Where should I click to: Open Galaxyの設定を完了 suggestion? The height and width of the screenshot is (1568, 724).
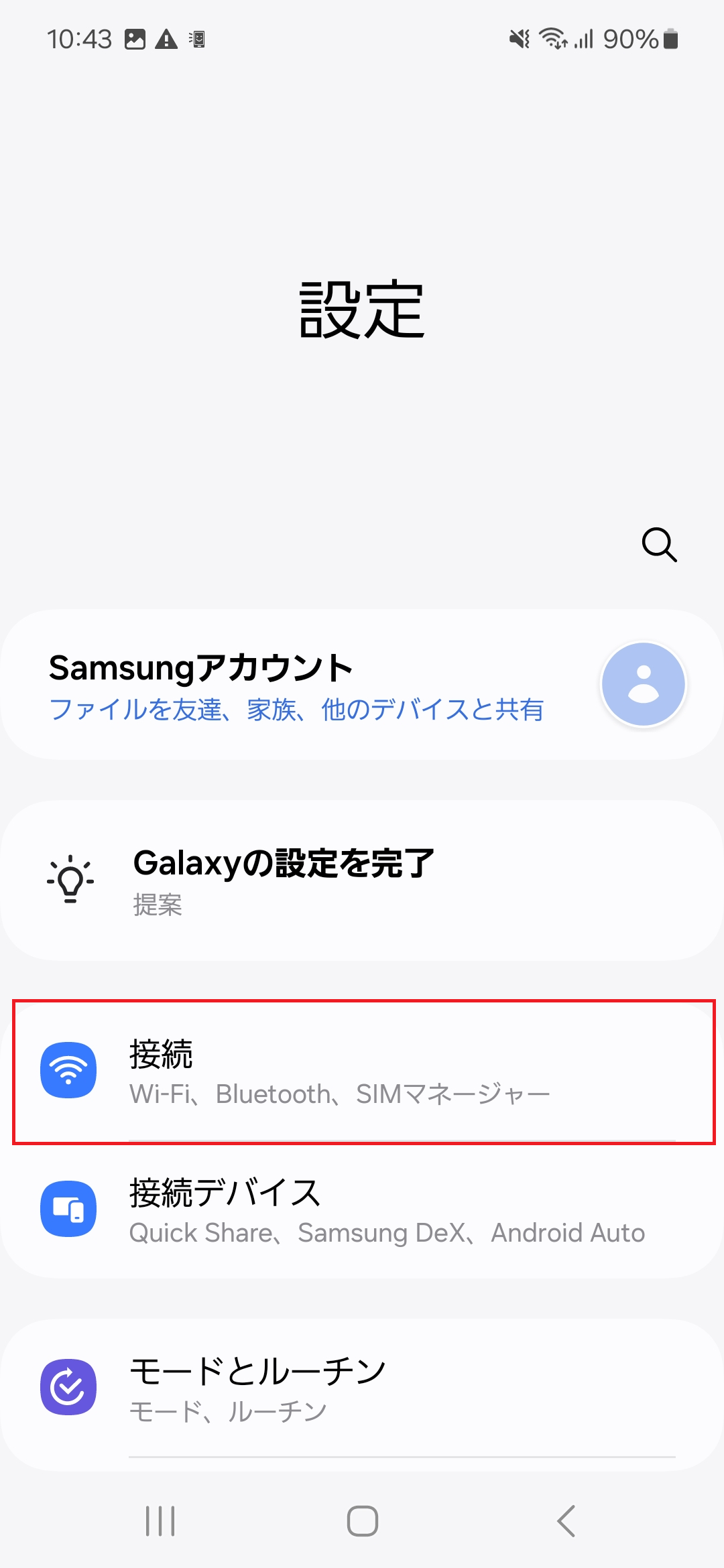362,880
